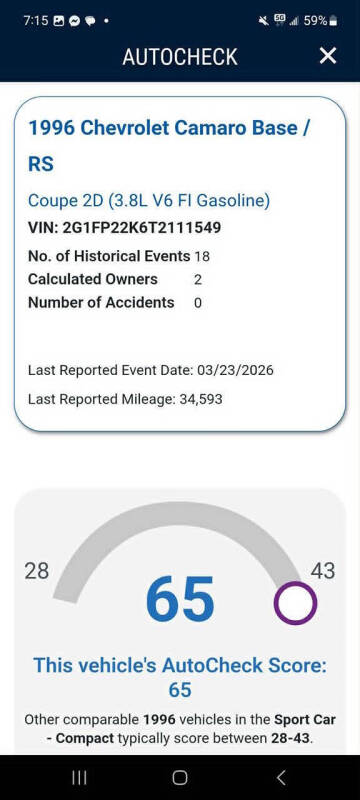Open the recent apps view

coord(79,777)
